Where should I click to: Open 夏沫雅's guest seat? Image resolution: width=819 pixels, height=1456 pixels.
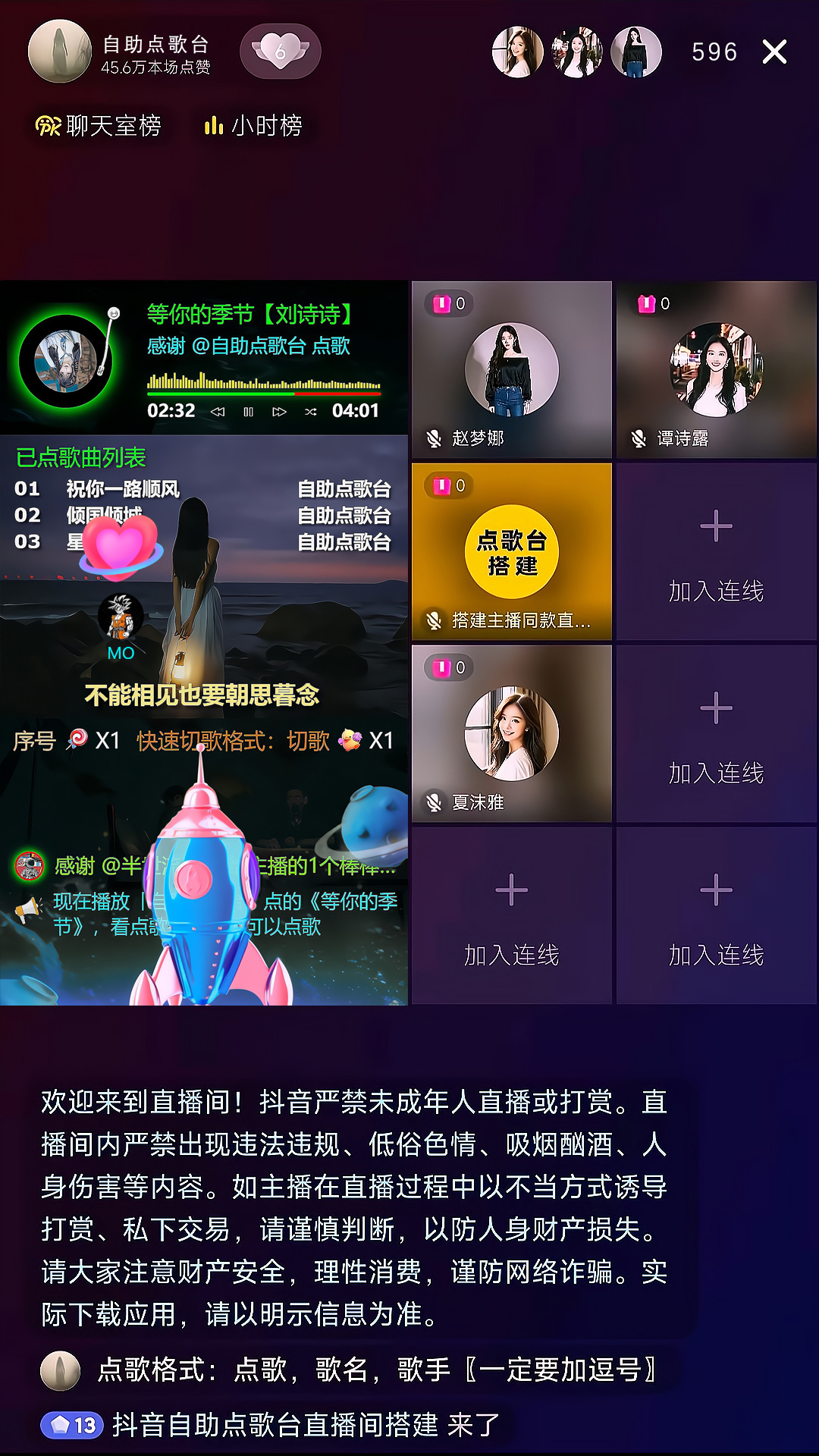pos(512,734)
